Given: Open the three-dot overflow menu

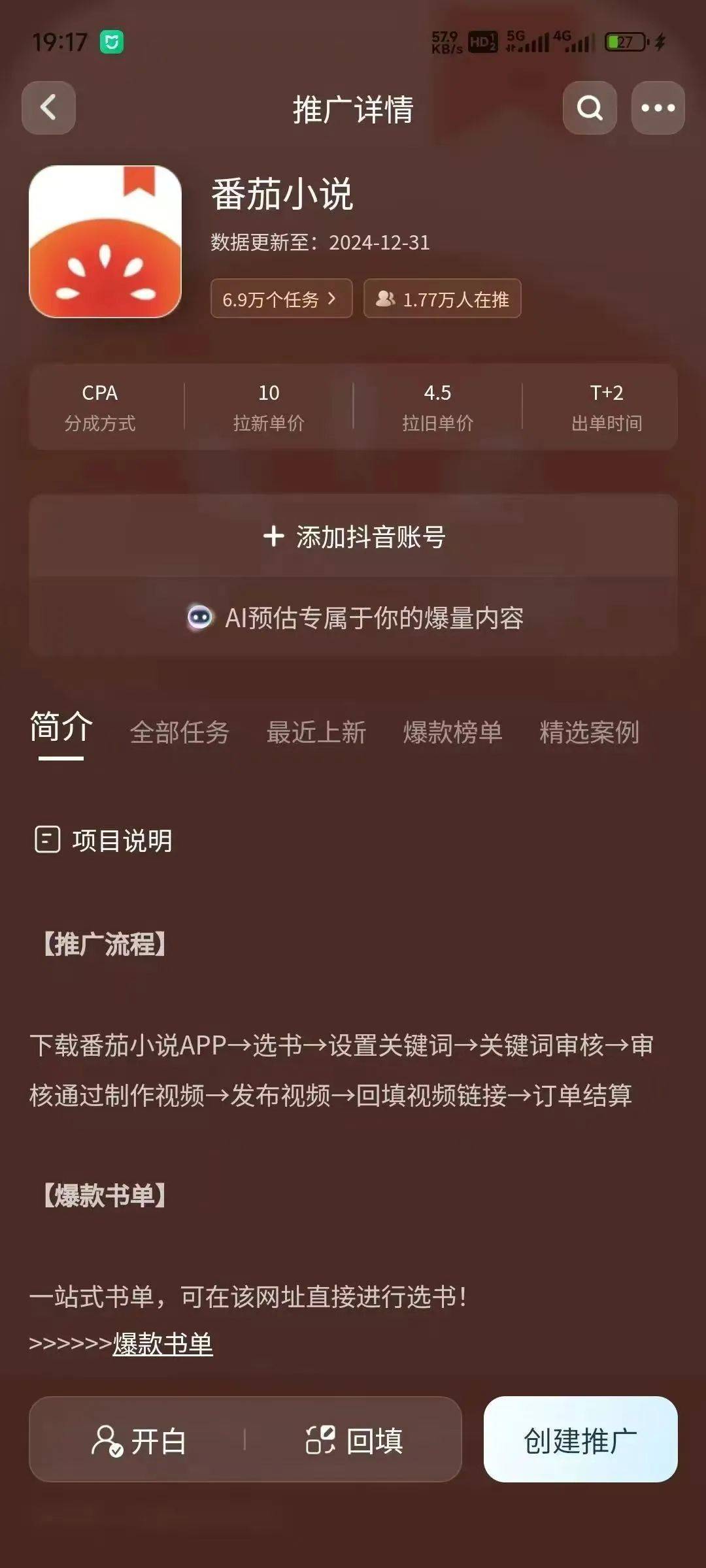Looking at the screenshot, I should (658, 108).
